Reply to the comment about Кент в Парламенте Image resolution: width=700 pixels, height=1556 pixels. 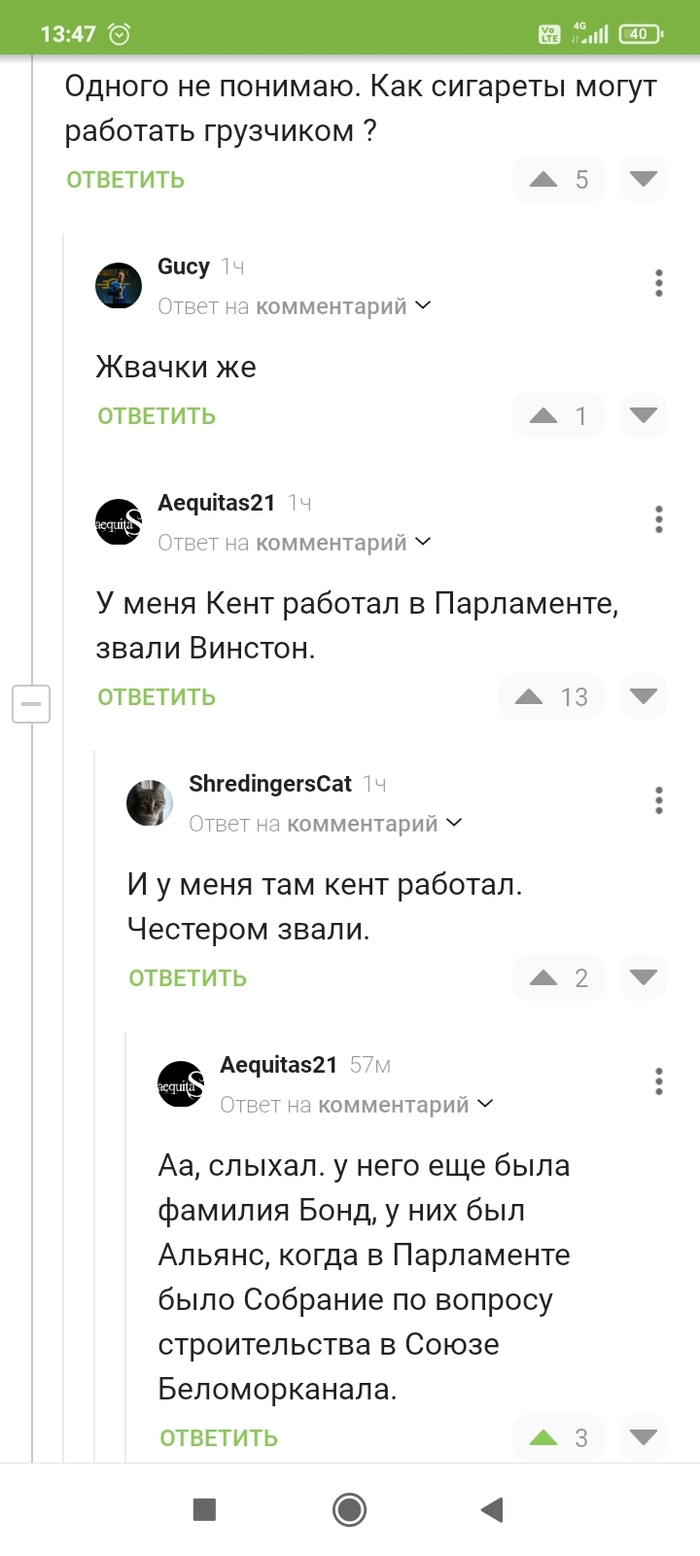tap(156, 697)
